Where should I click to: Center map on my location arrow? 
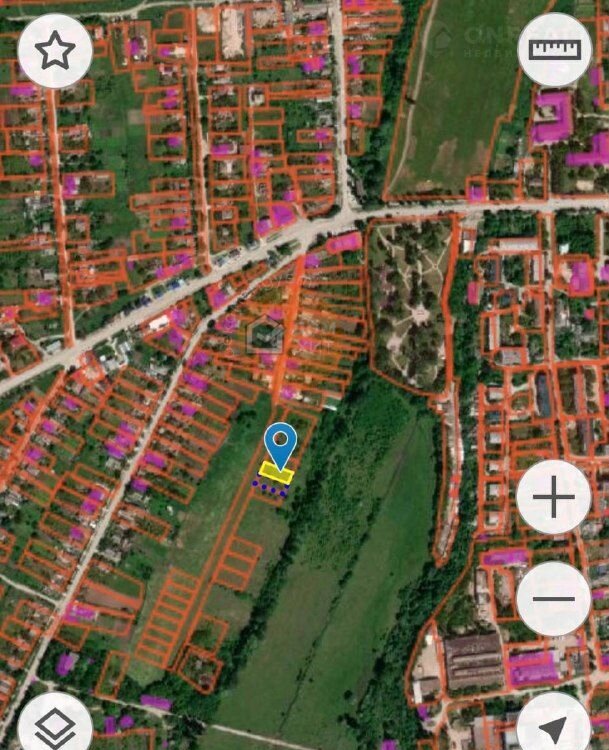[x=554, y=727]
